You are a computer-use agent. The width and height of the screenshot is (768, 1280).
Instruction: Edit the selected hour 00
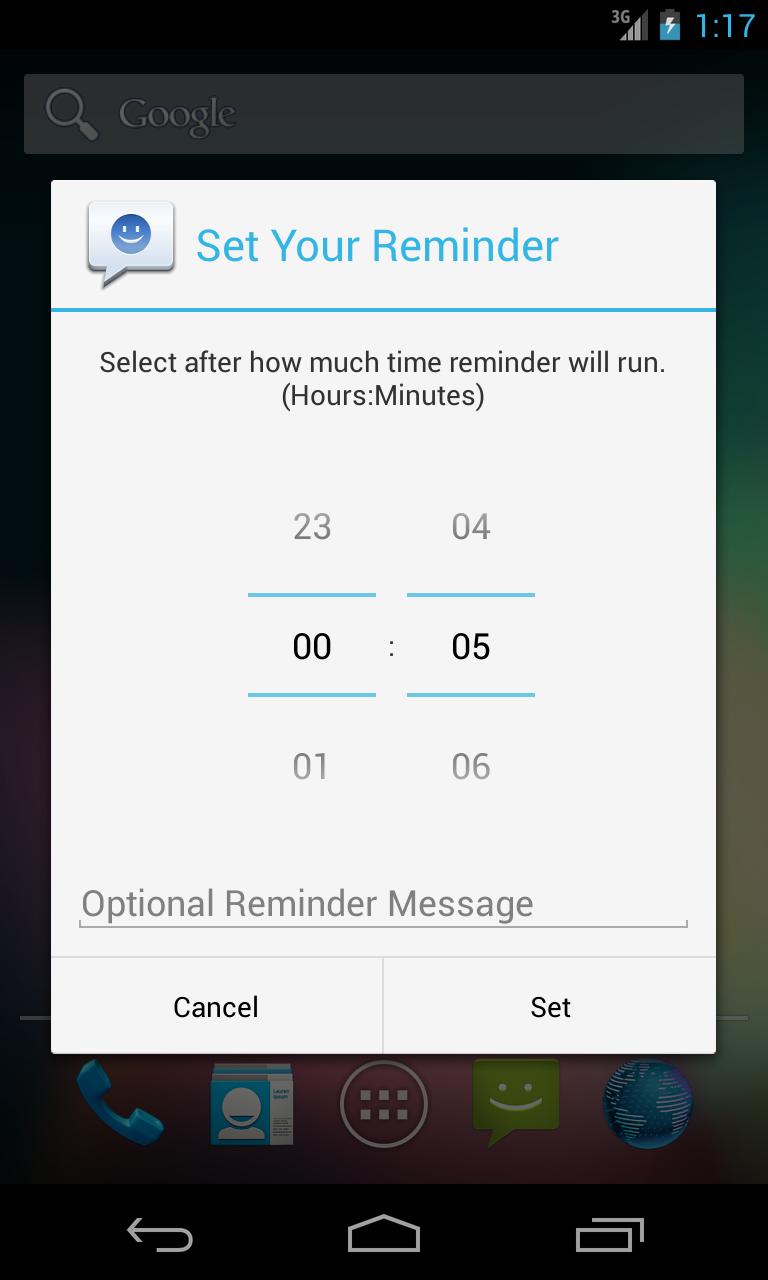(312, 647)
